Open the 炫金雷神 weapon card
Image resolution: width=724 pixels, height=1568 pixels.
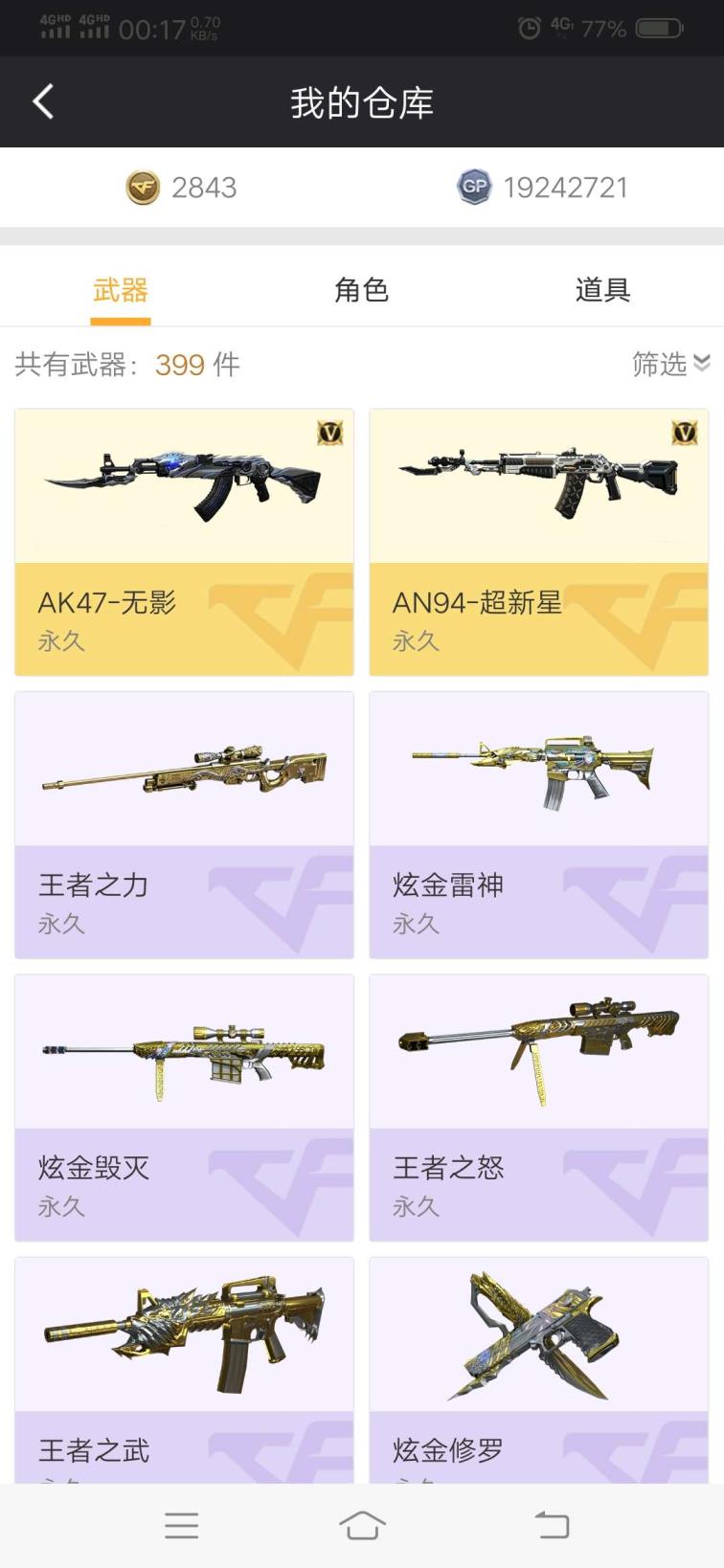click(538, 824)
